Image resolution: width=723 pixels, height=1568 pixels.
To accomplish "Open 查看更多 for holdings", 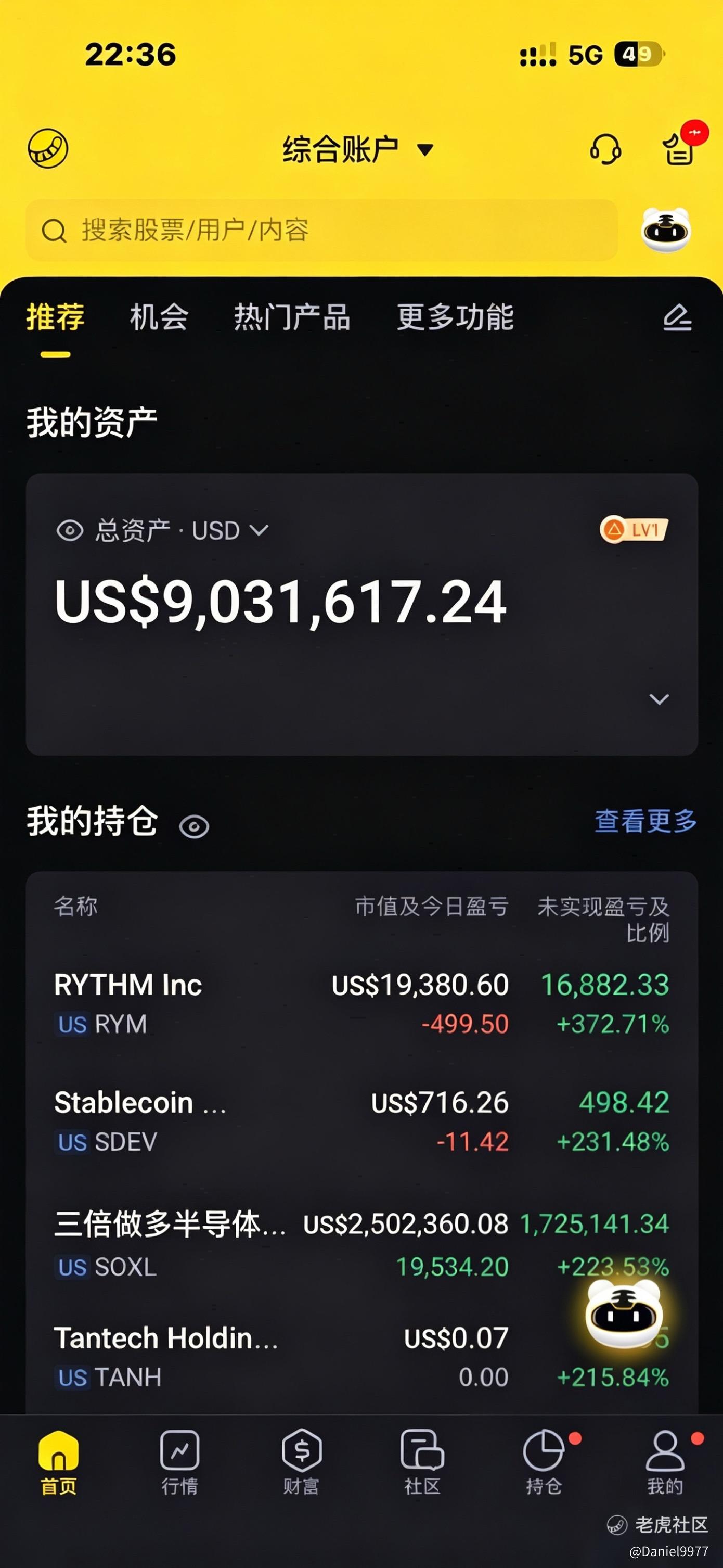I will [645, 821].
